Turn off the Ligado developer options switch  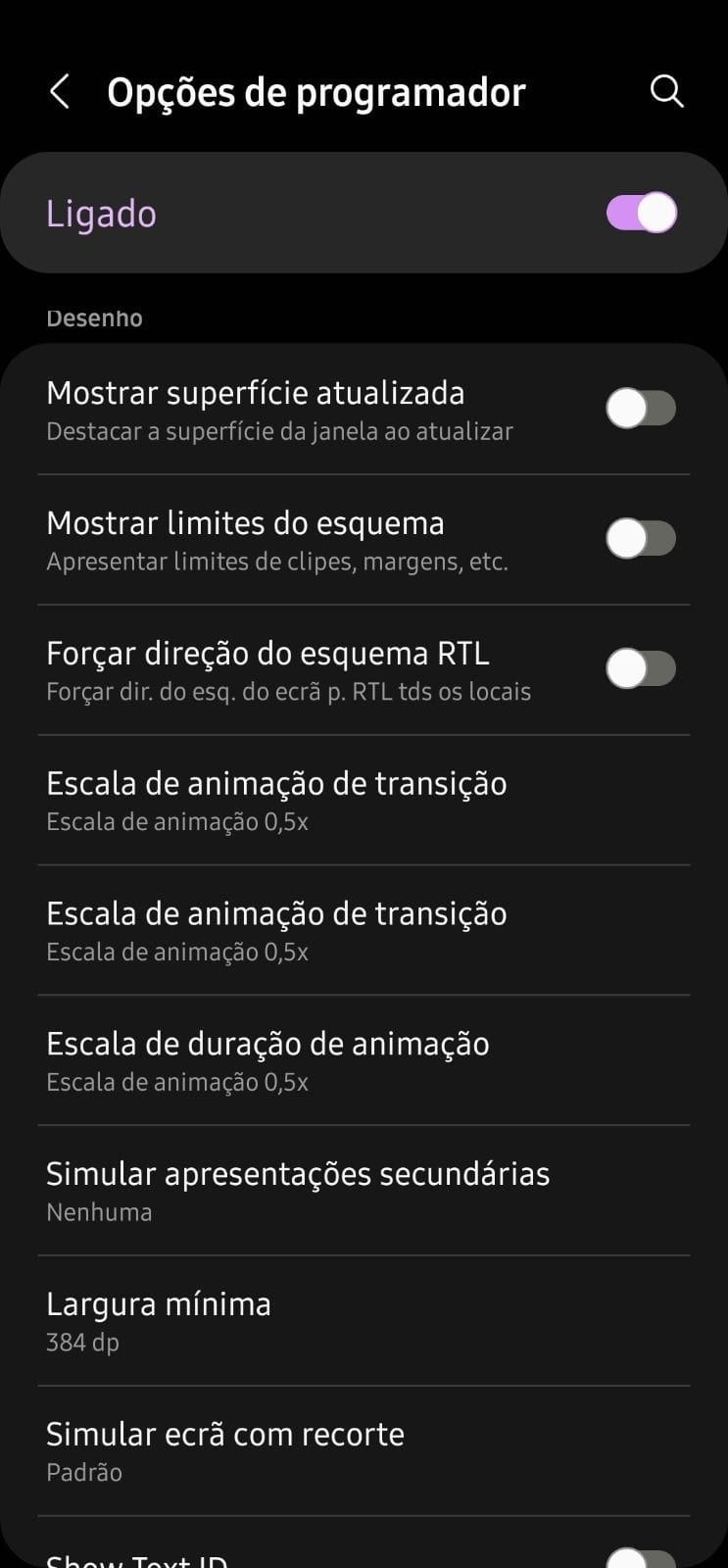641,213
